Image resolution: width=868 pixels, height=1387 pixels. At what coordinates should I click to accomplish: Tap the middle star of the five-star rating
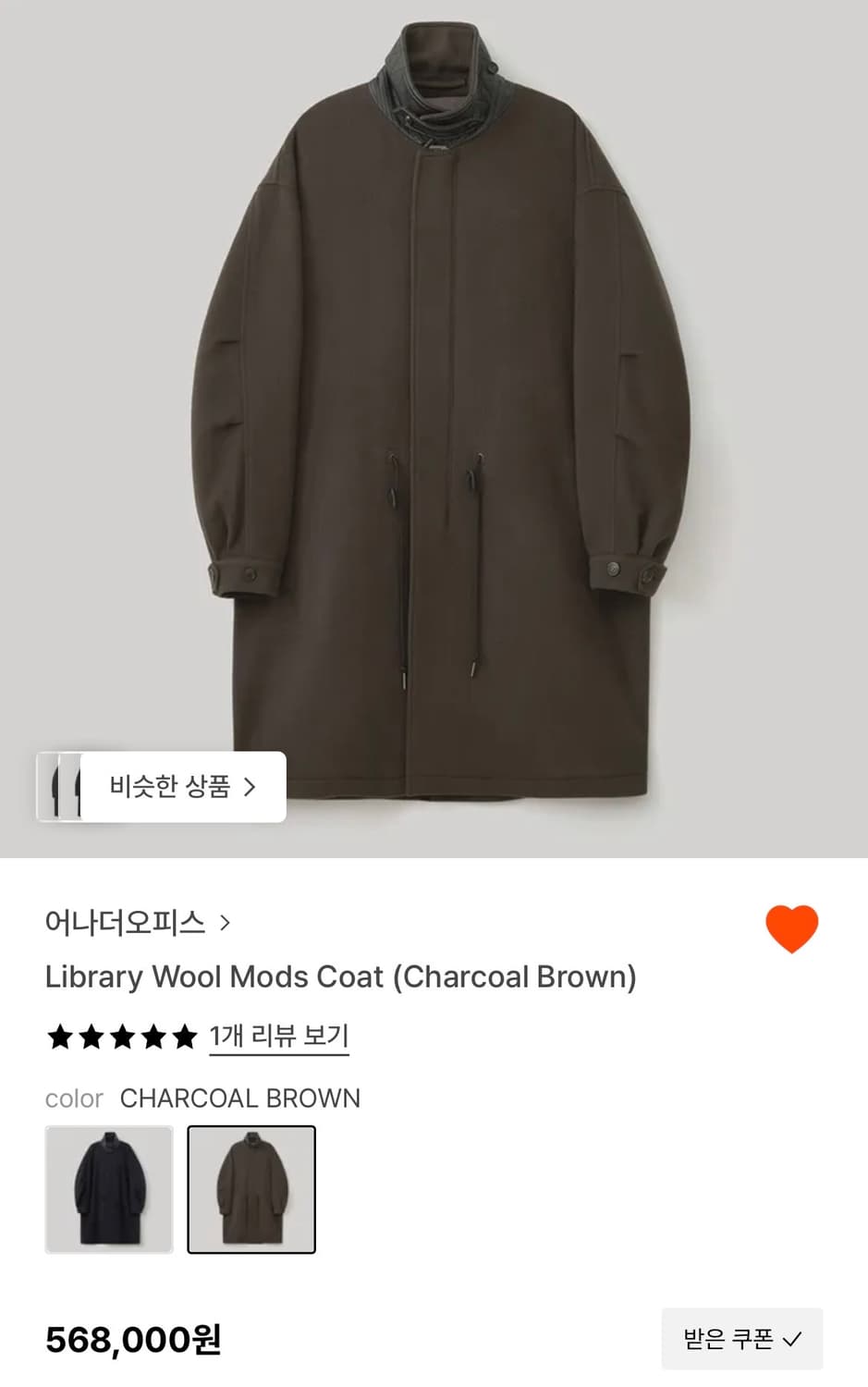120,1037
